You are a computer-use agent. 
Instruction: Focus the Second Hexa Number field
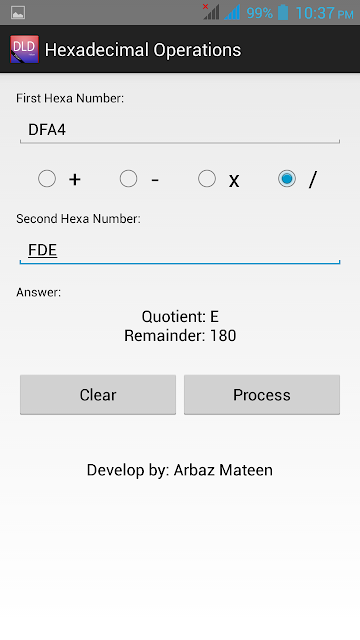tap(180, 250)
